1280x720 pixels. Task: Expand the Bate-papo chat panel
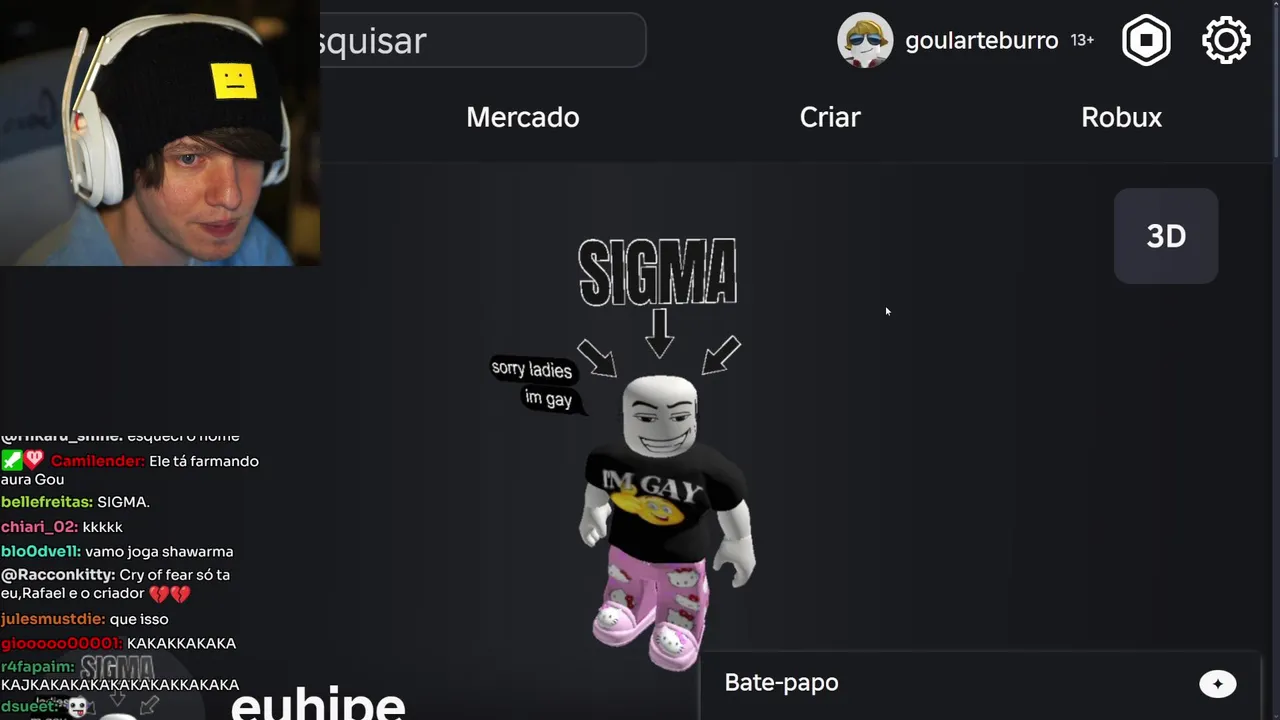coord(782,683)
